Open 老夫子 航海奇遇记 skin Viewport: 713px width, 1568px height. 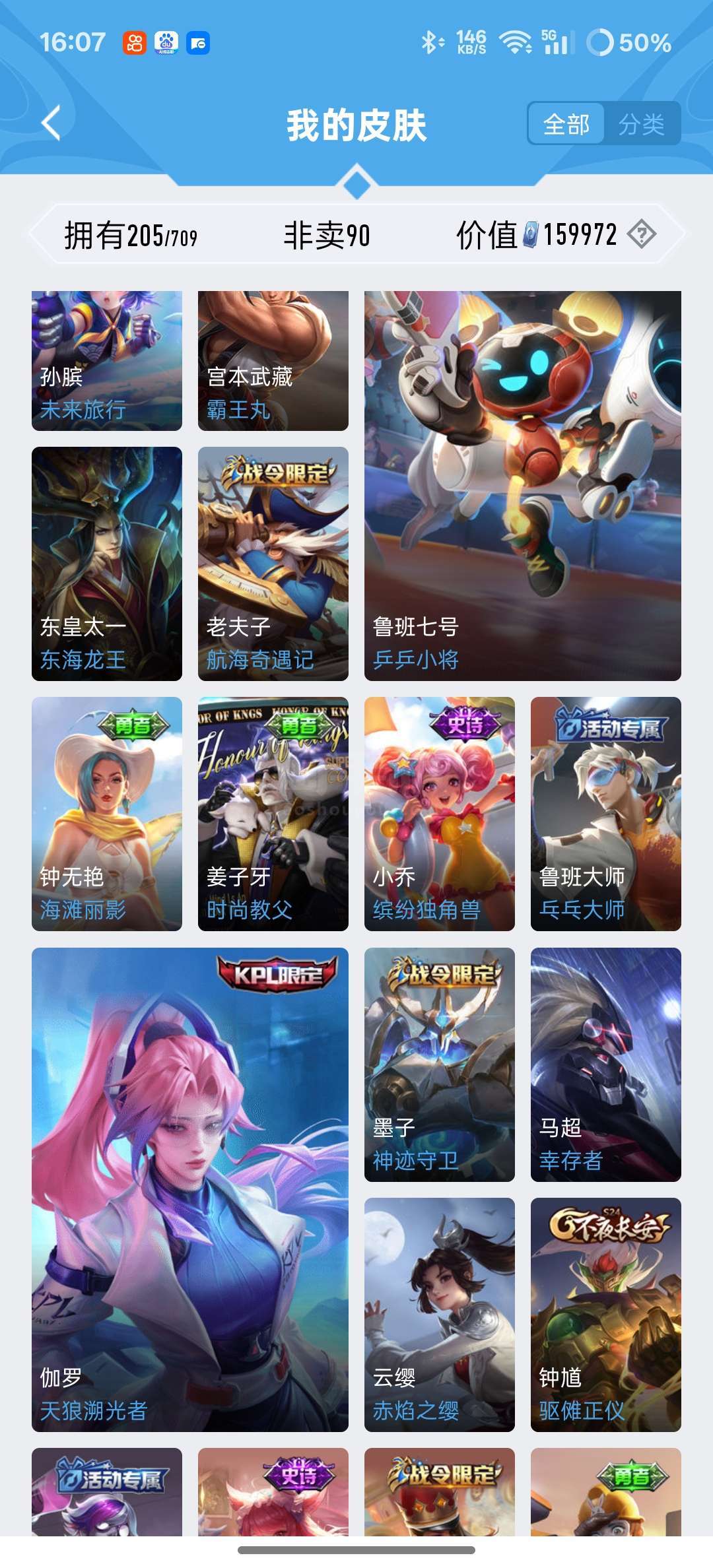273,564
